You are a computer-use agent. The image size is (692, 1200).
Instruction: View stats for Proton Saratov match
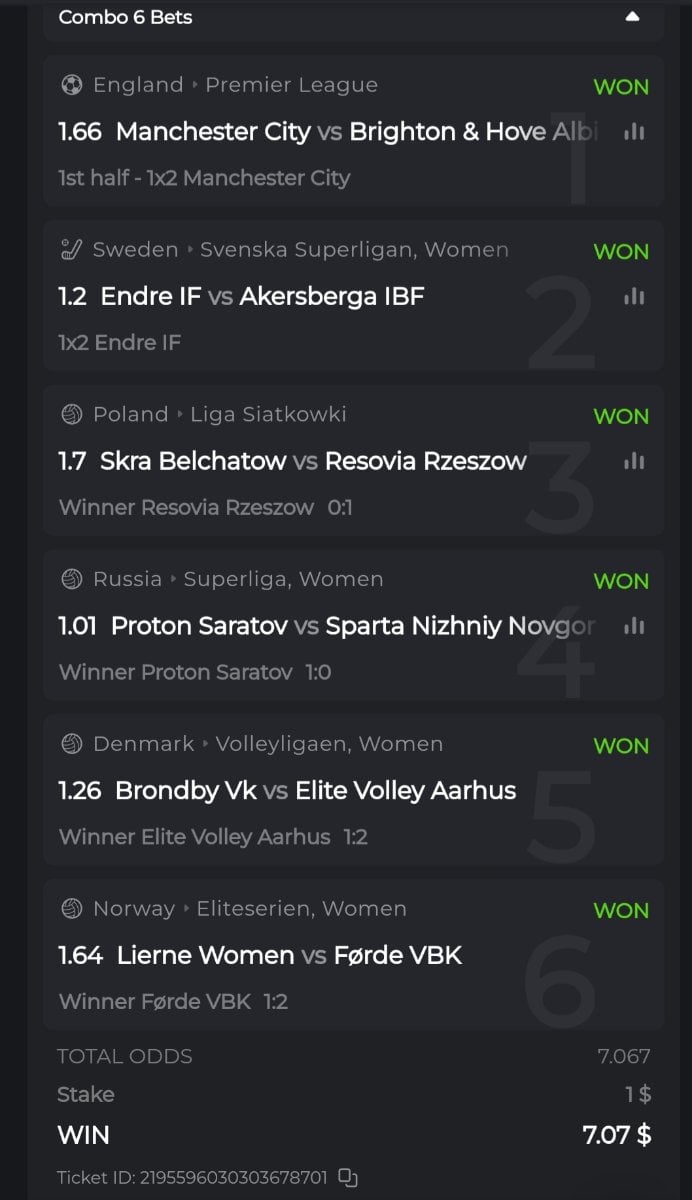tap(633, 626)
